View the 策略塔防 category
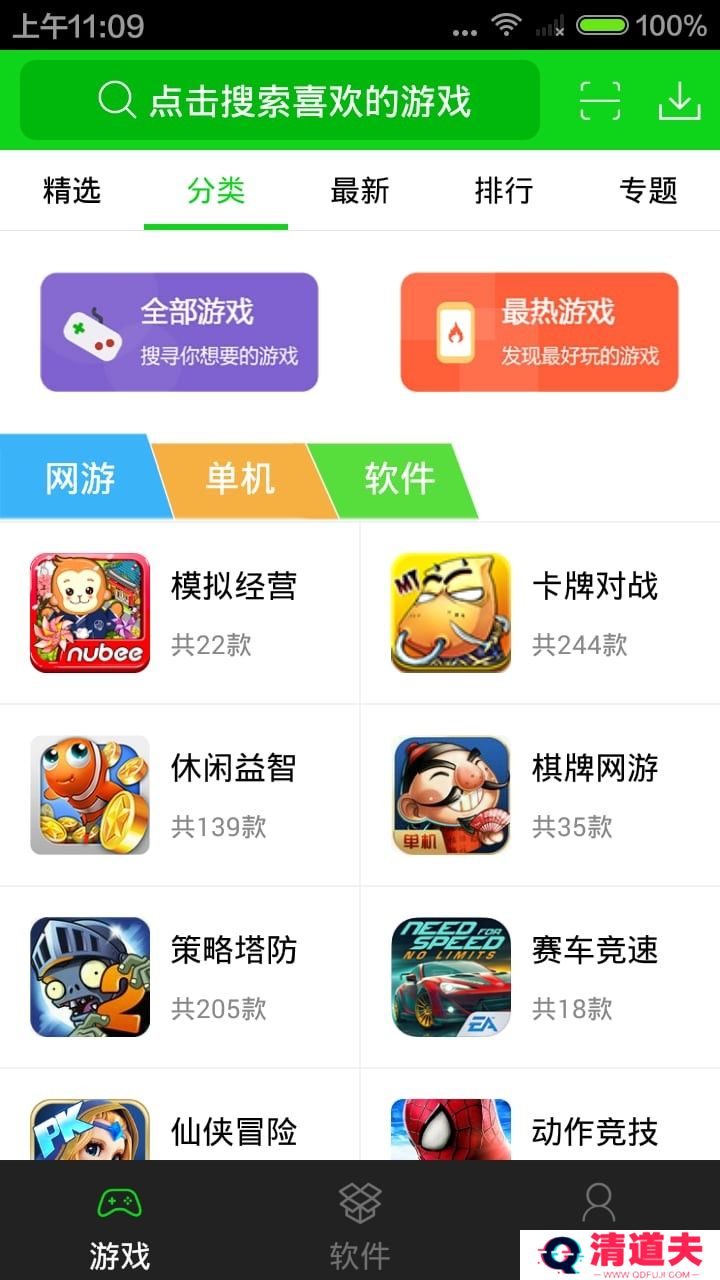This screenshot has height=1280, width=720. pyautogui.click(x=180, y=977)
